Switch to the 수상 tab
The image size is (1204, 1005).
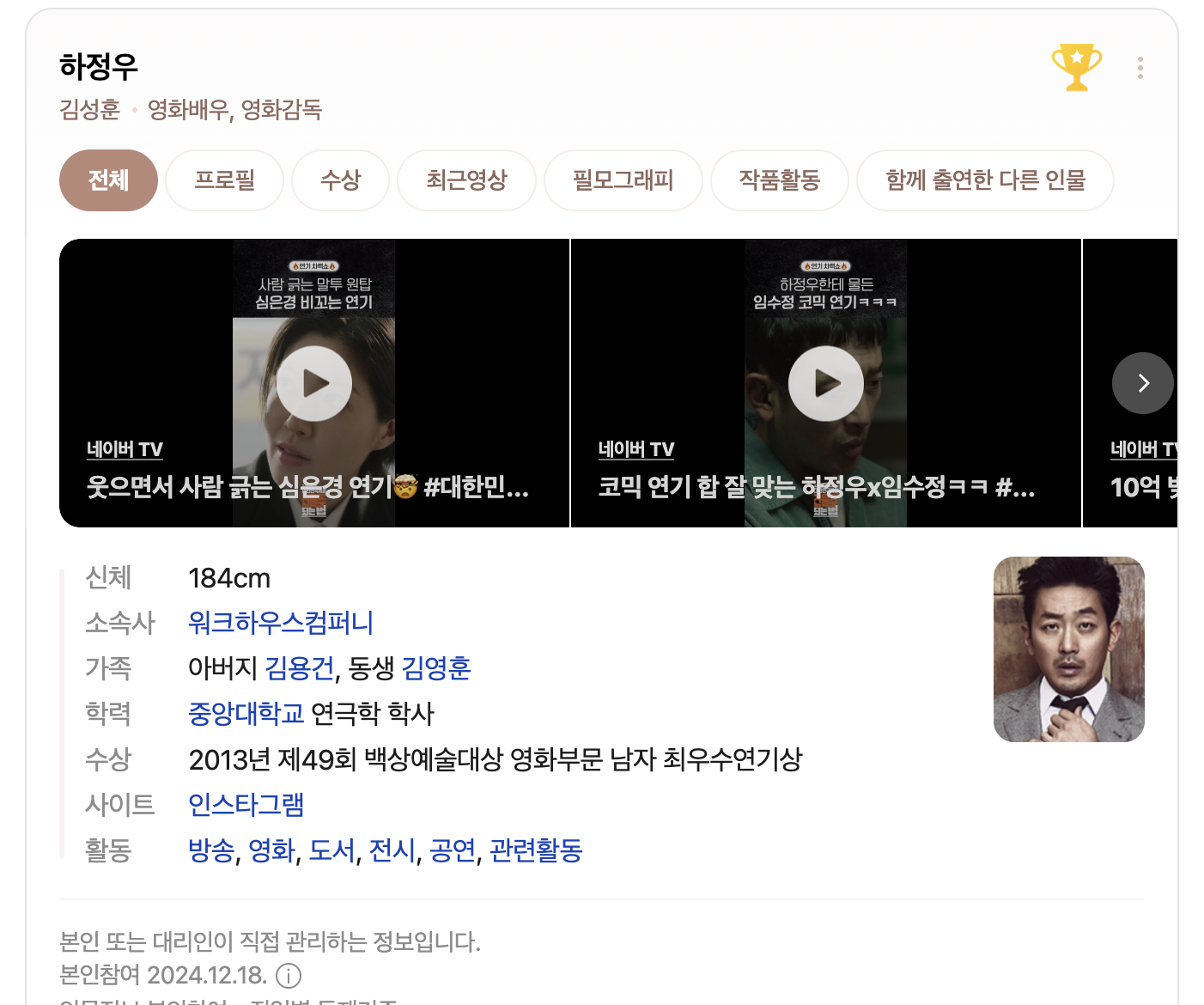coord(340,180)
